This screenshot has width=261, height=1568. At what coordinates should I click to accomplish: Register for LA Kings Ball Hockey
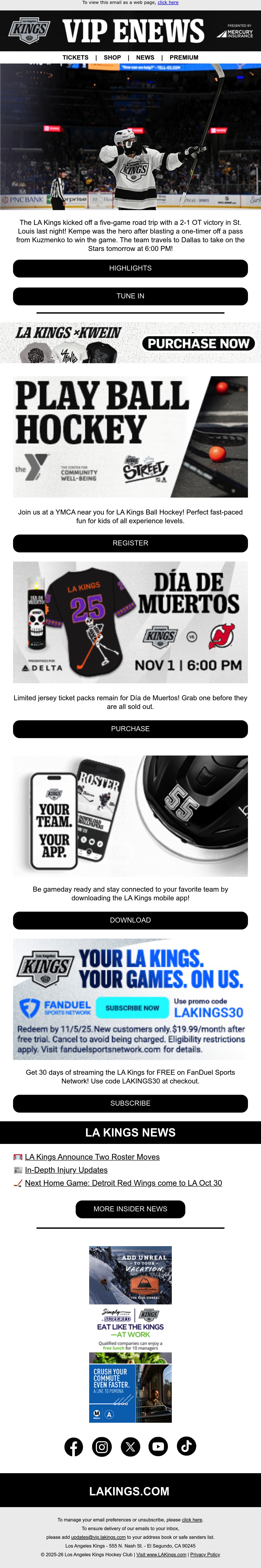[x=130, y=543]
